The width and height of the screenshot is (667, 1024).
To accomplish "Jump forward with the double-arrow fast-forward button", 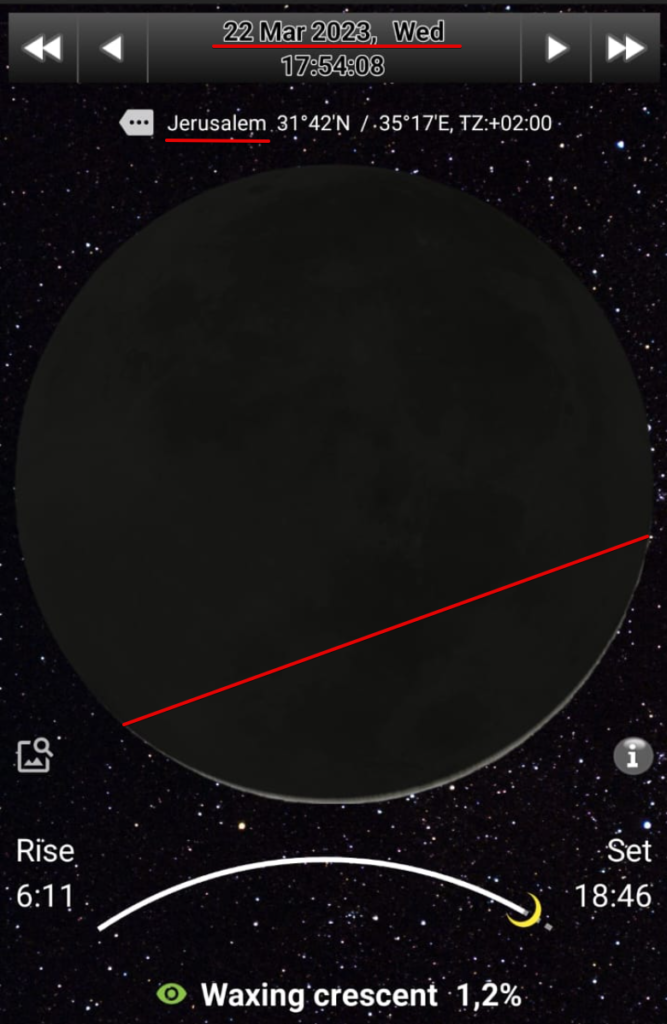I will [x=626, y=48].
